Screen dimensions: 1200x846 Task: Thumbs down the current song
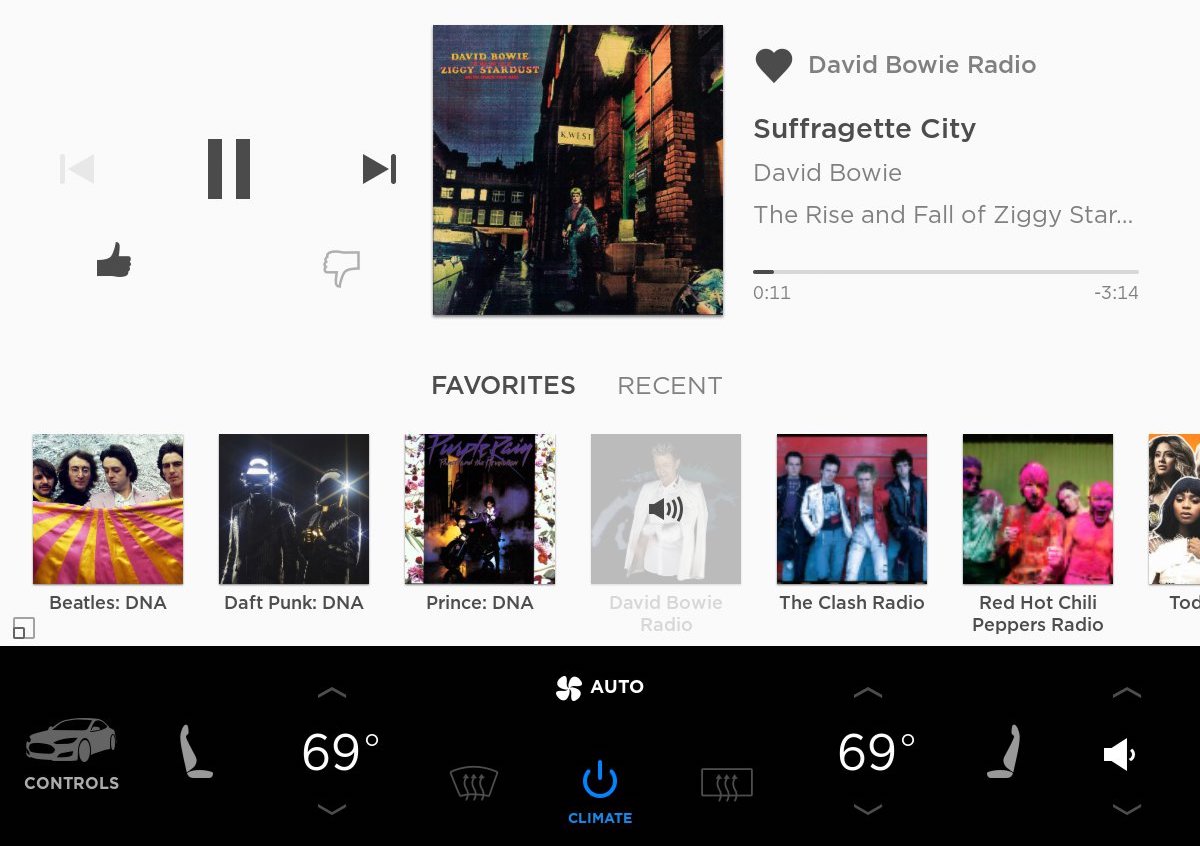(x=341, y=268)
